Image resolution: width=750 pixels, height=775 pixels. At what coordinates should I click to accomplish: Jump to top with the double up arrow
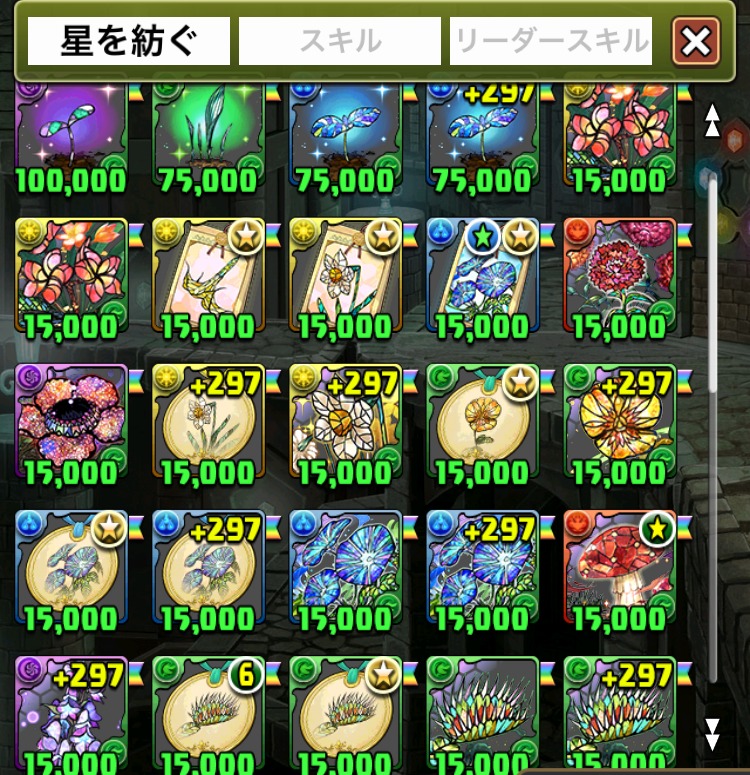[712, 120]
